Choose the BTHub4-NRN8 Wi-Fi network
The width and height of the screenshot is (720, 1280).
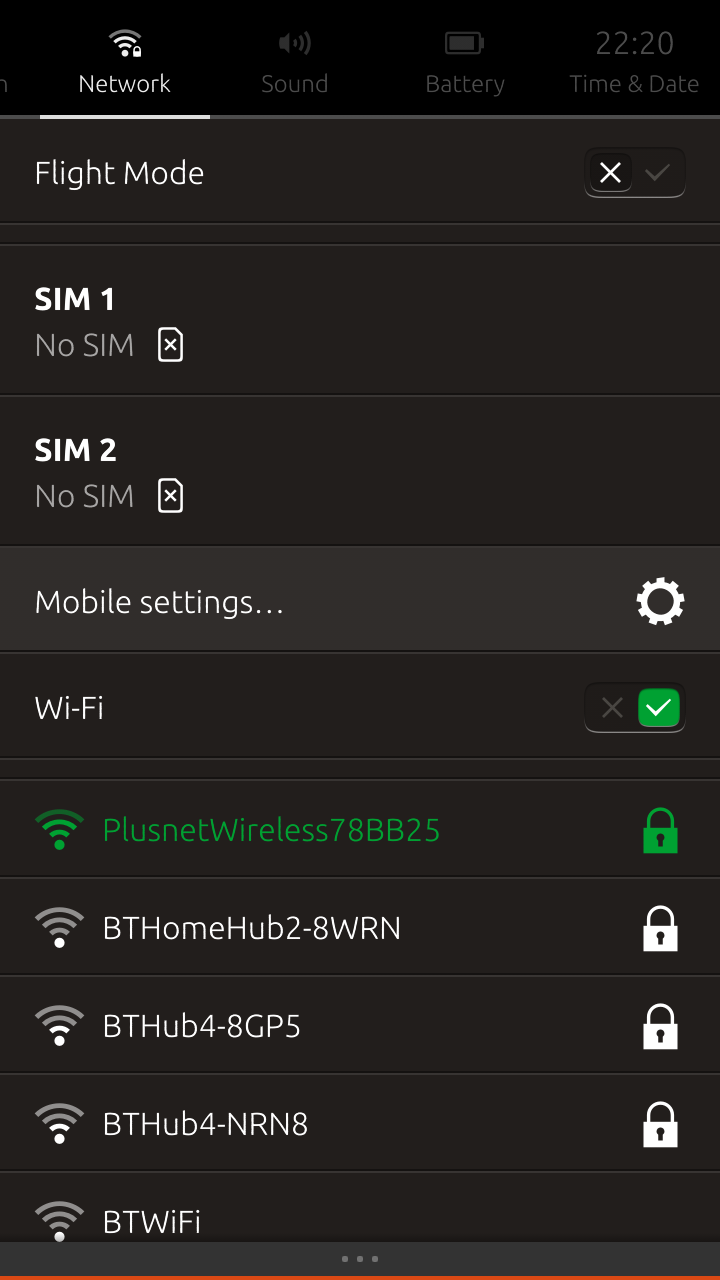pos(360,1124)
